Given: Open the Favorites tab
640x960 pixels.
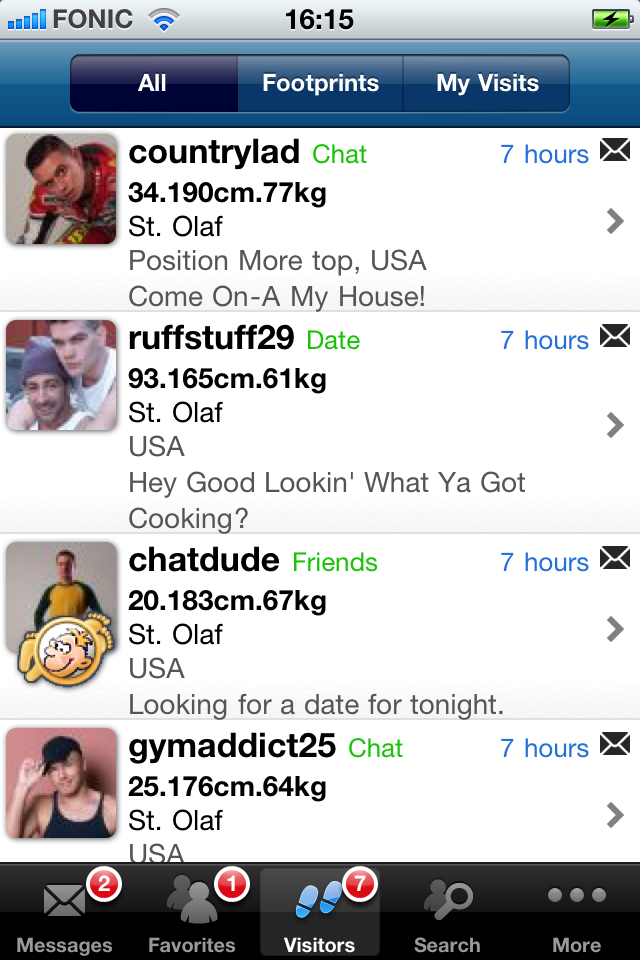Looking at the screenshot, I should click(x=192, y=912).
